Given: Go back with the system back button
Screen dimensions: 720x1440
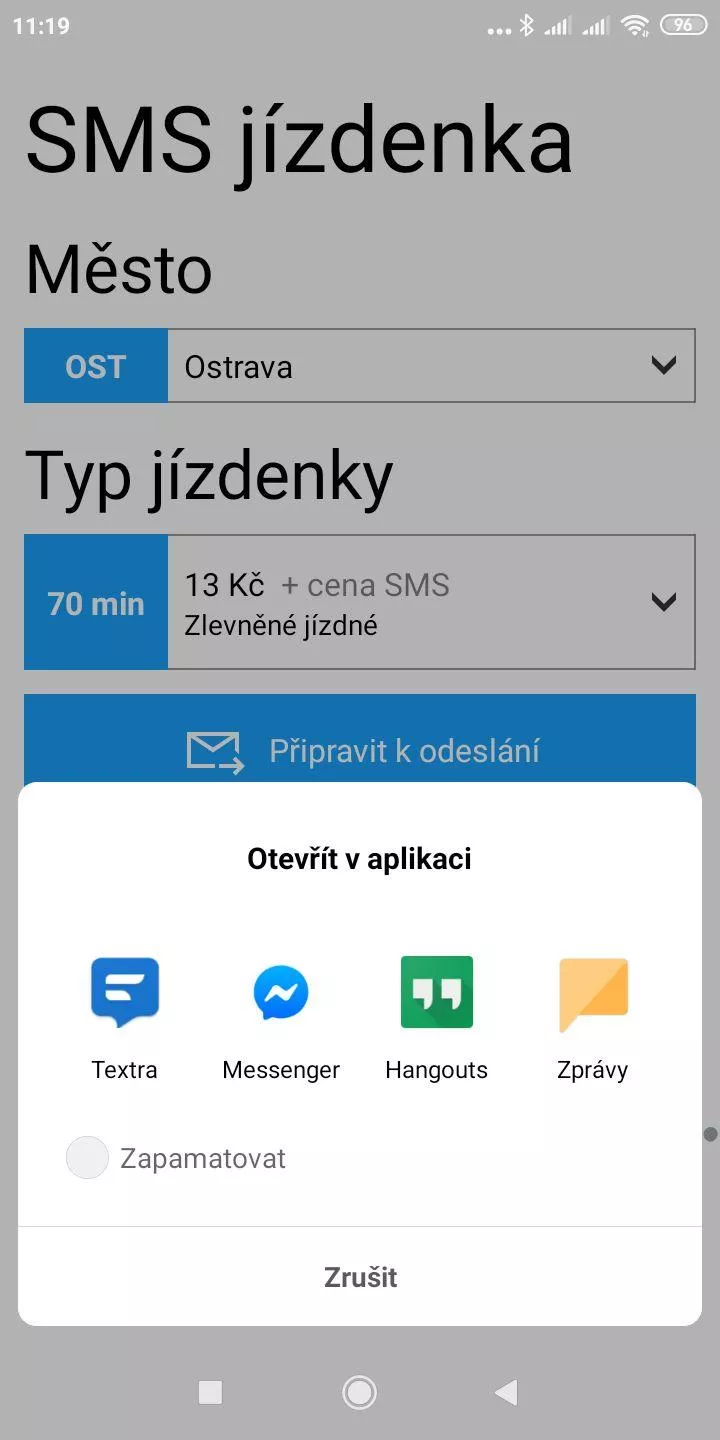Looking at the screenshot, I should coord(507,1392).
